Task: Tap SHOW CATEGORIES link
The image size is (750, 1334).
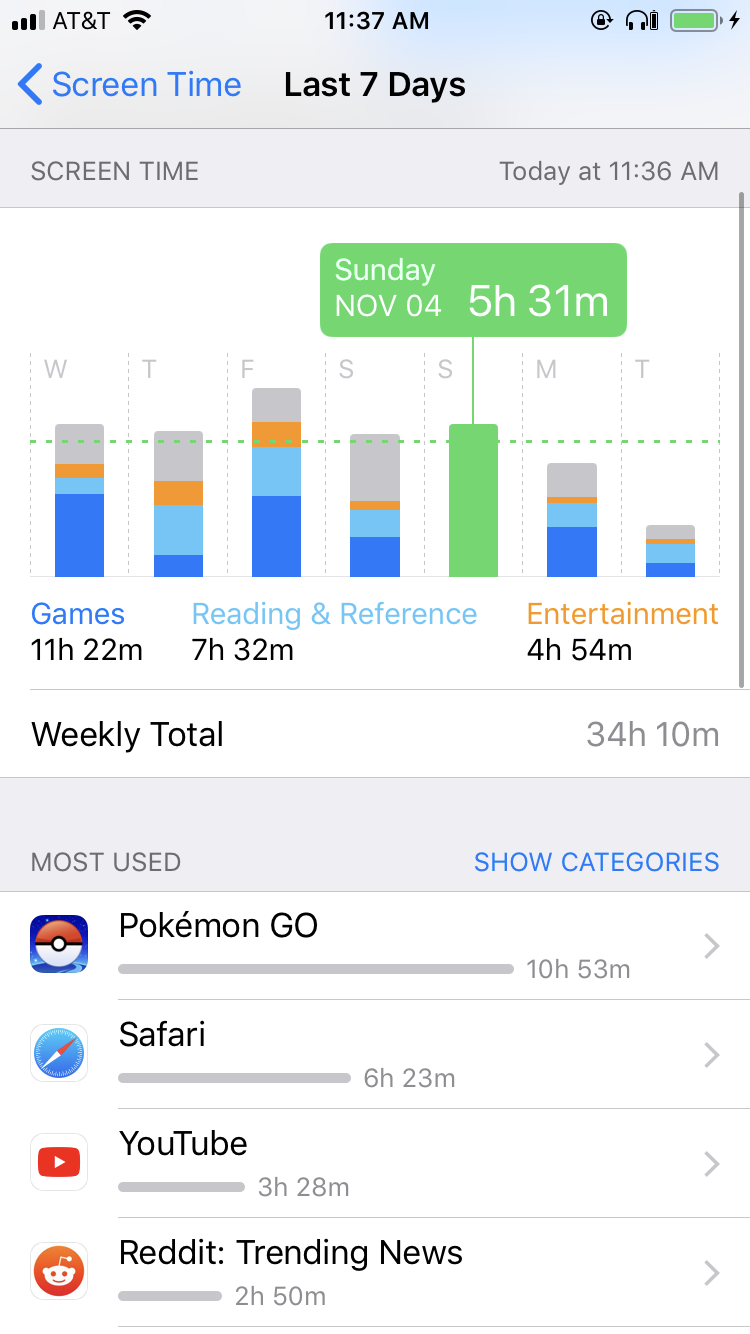Action: click(x=596, y=862)
